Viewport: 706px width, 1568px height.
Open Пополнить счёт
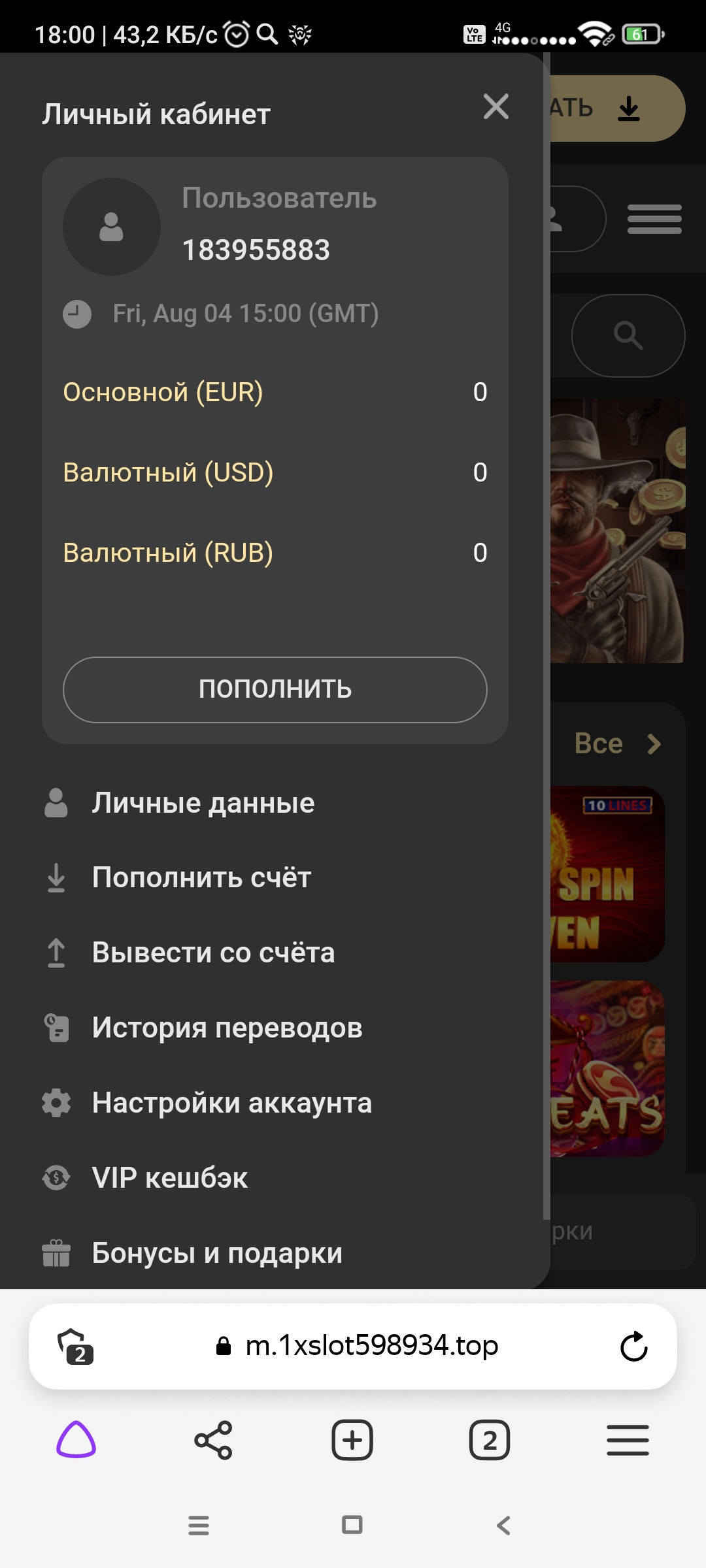click(x=201, y=877)
